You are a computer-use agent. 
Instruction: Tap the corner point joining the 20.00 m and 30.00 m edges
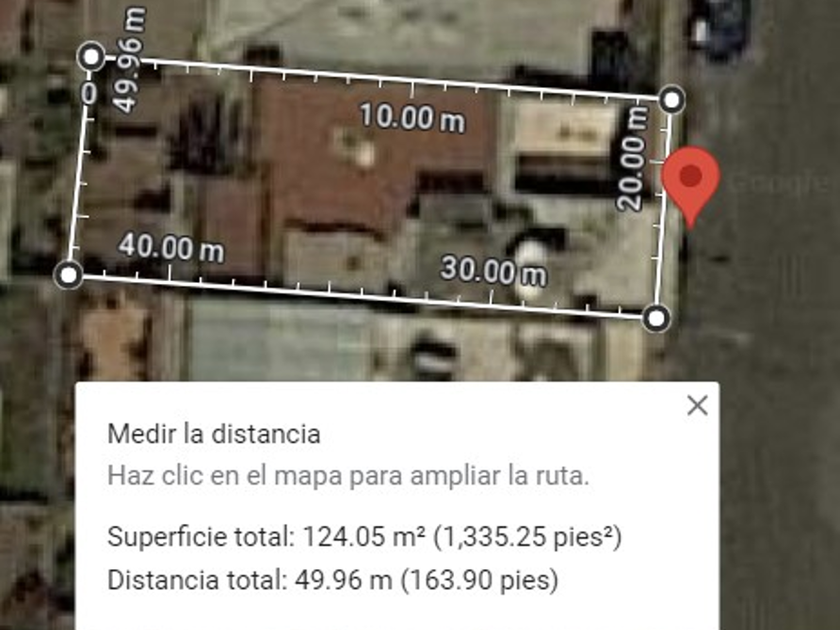click(x=656, y=318)
